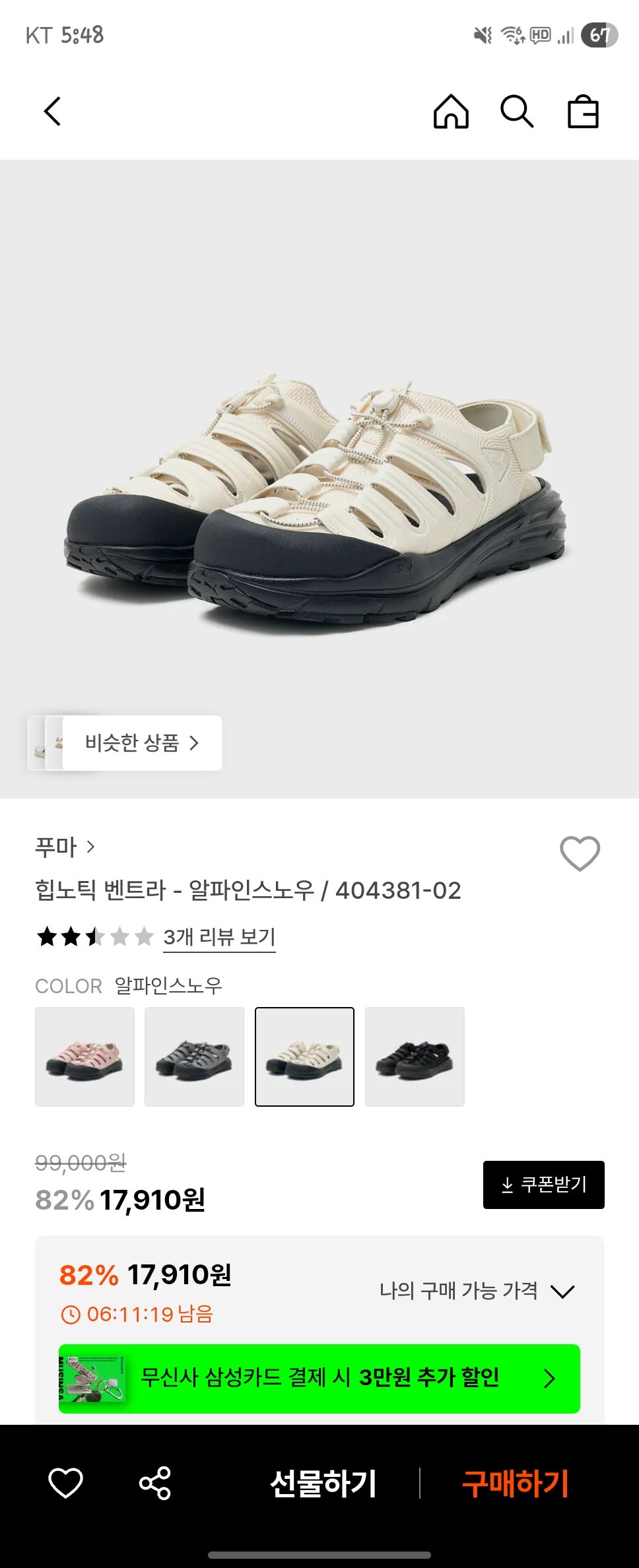
Task: Open the home screen icon
Action: click(x=452, y=112)
